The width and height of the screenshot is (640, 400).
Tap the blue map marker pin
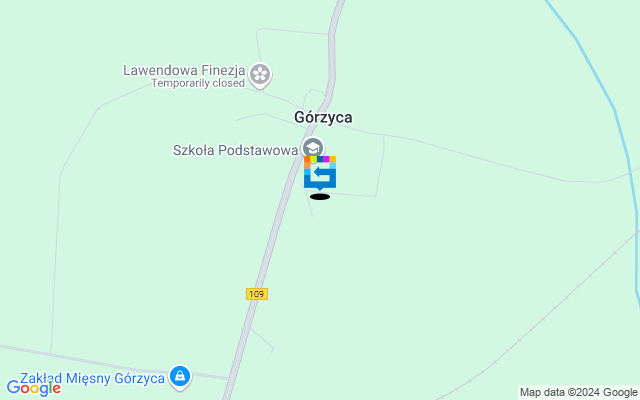tap(320, 174)
